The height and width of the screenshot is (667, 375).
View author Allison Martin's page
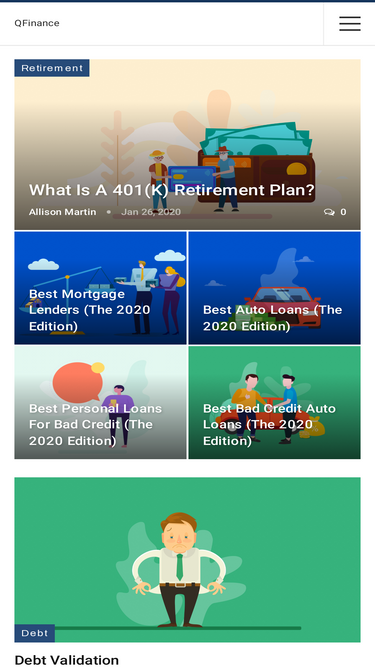62,212
